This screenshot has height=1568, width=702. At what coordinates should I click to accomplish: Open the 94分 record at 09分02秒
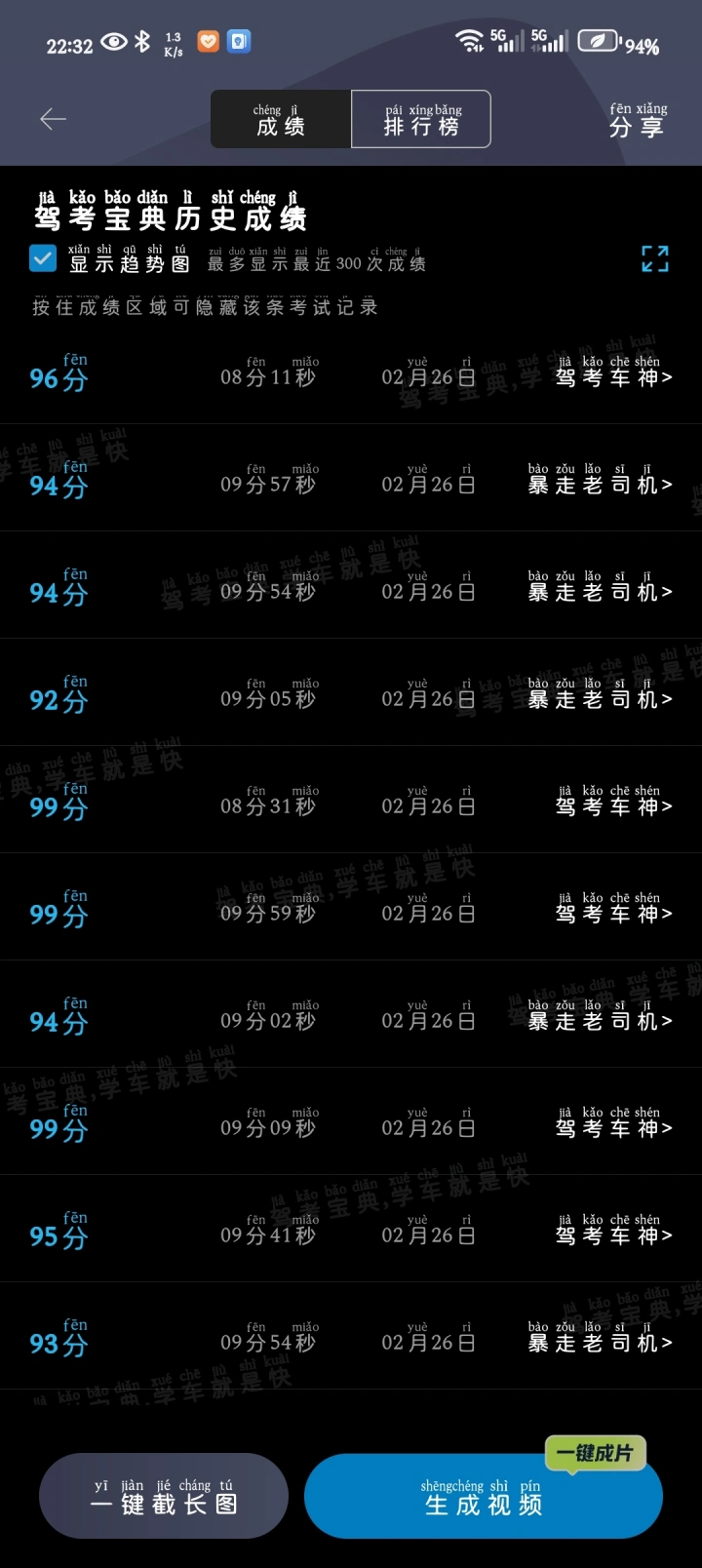click(351, 1014)
